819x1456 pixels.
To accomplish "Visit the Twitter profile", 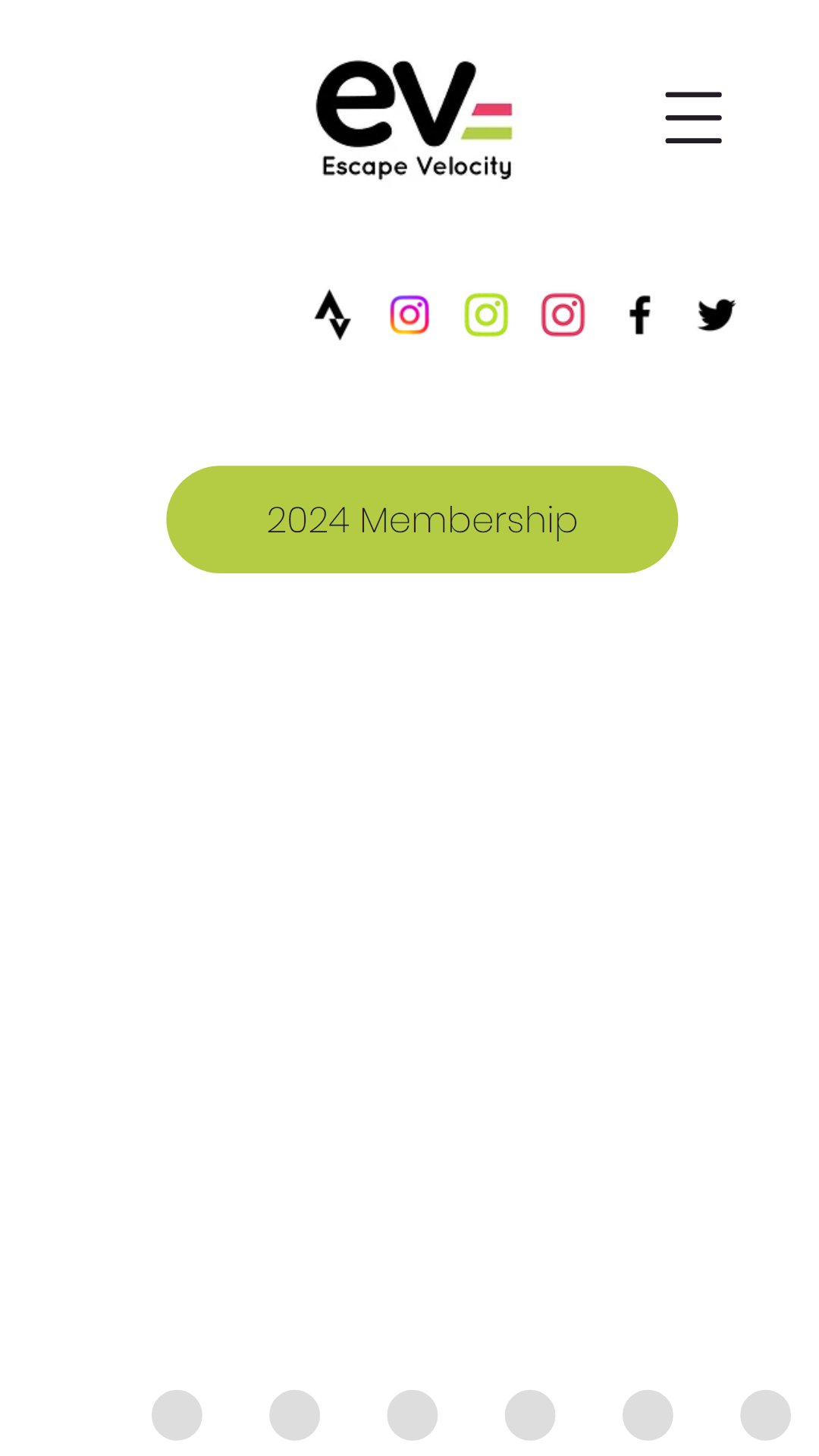I will click(717, 315).
